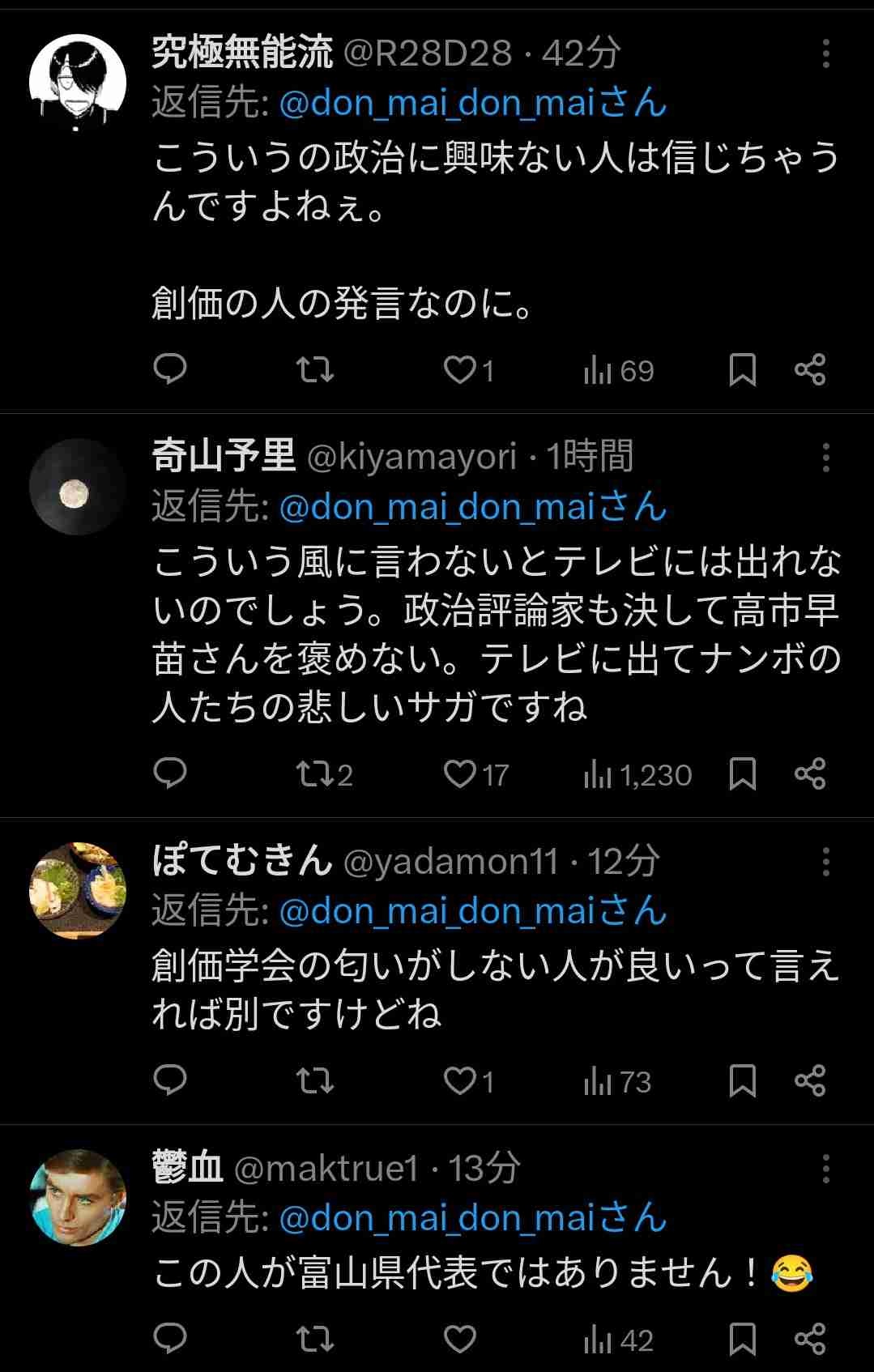The image size is (874, 1372).
Task: Open overflow menu on 奇山予里's reply
Action: pyautogui.click(x=825, y=458)
